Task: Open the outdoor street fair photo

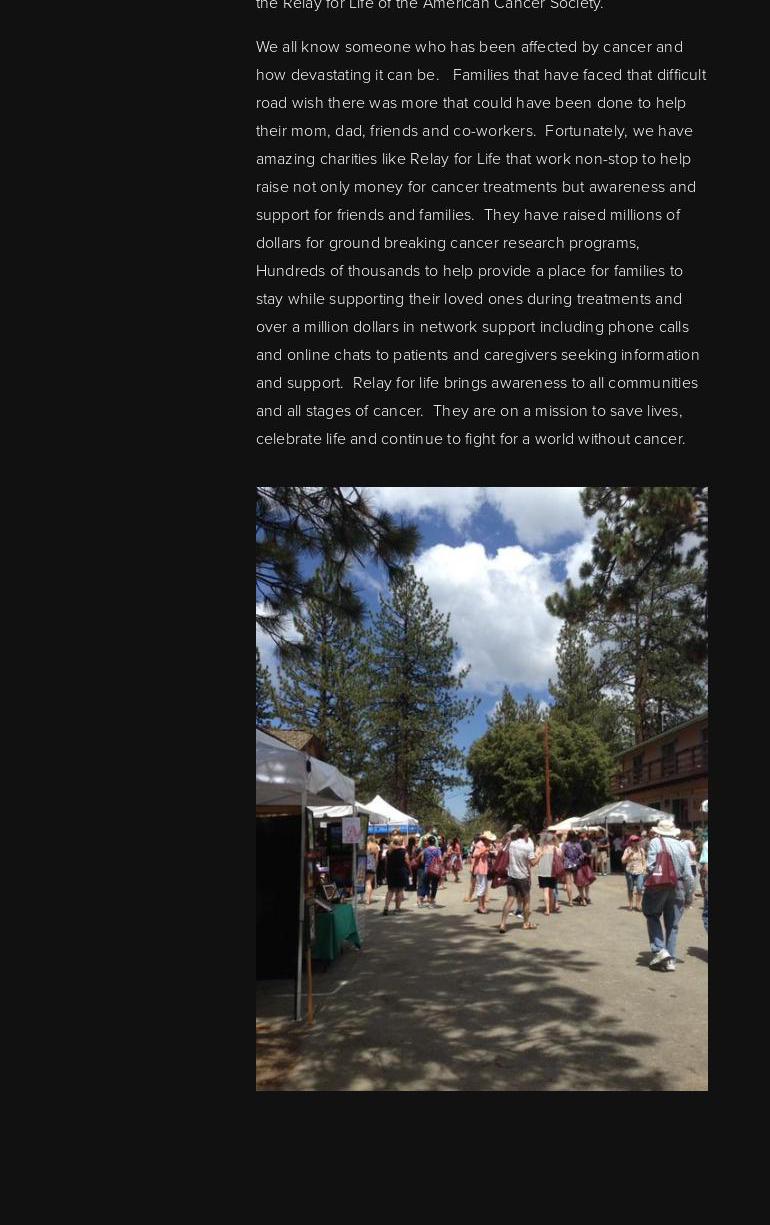Action: 481,788
